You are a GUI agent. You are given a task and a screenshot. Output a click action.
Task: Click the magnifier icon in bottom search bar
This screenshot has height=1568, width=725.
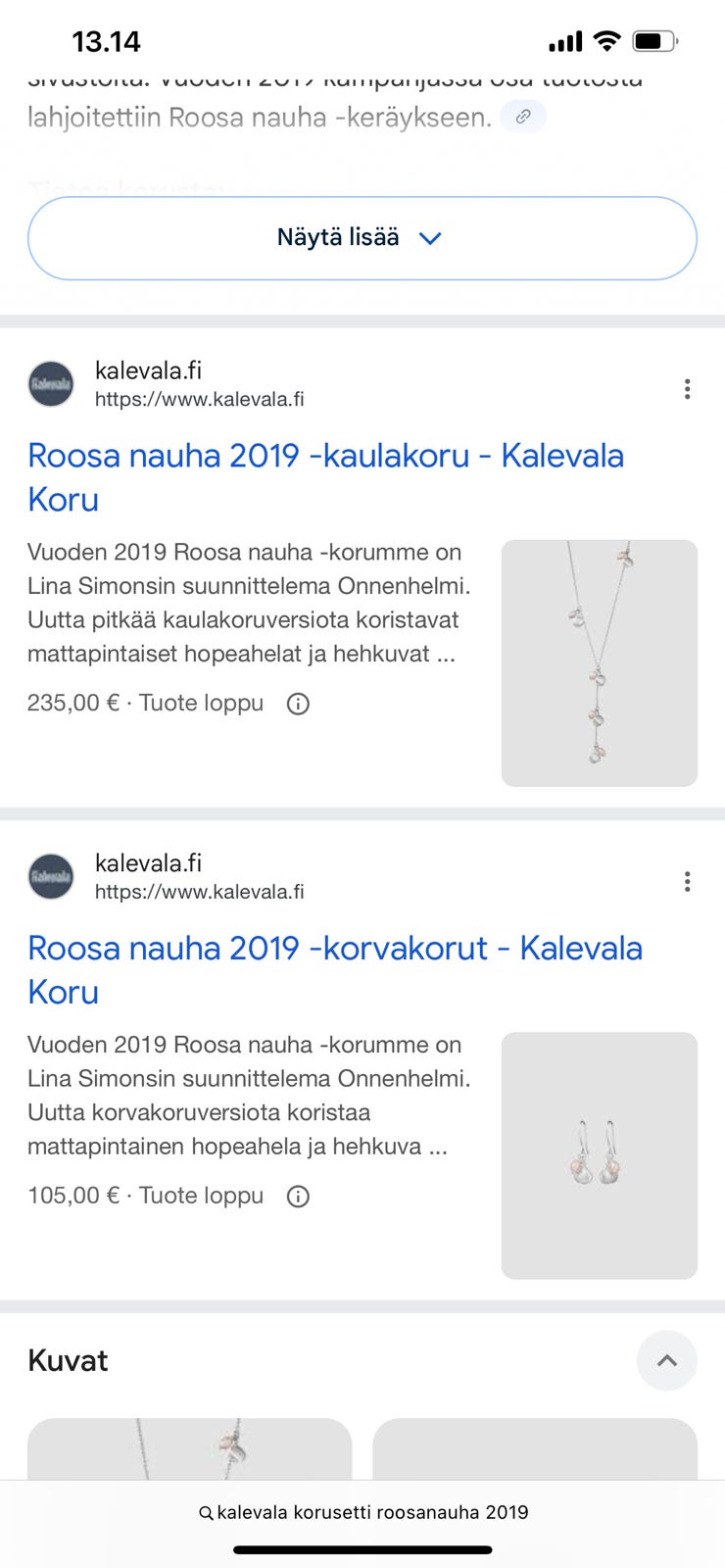[x=206, y=1512]
